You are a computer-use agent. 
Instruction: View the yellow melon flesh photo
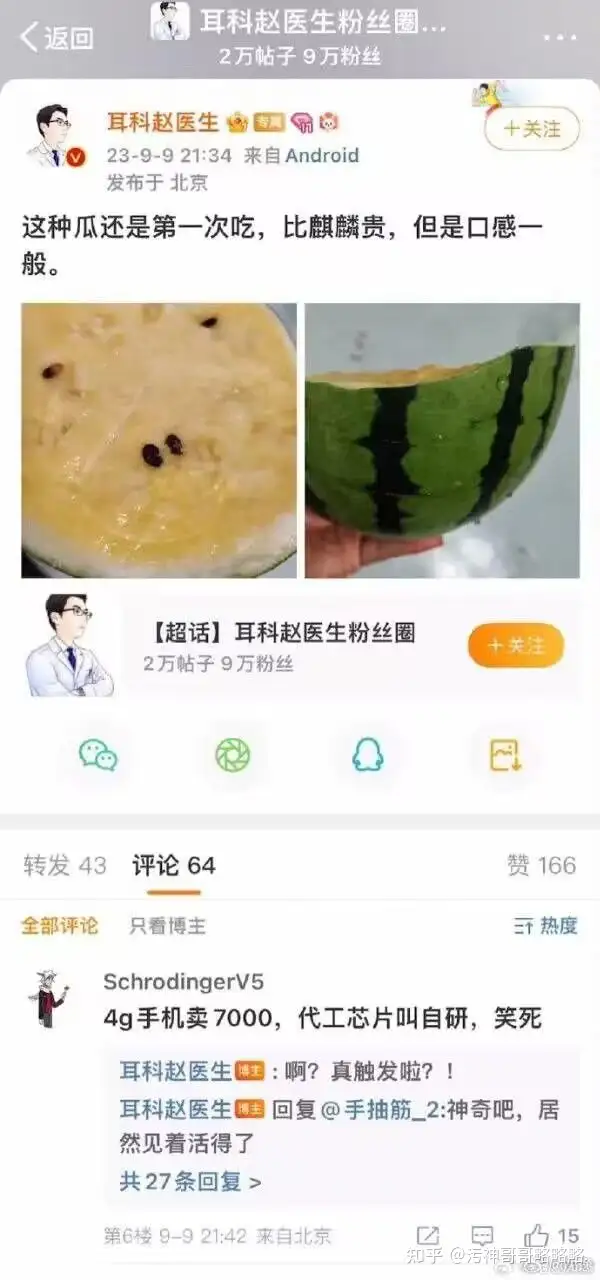159,440
